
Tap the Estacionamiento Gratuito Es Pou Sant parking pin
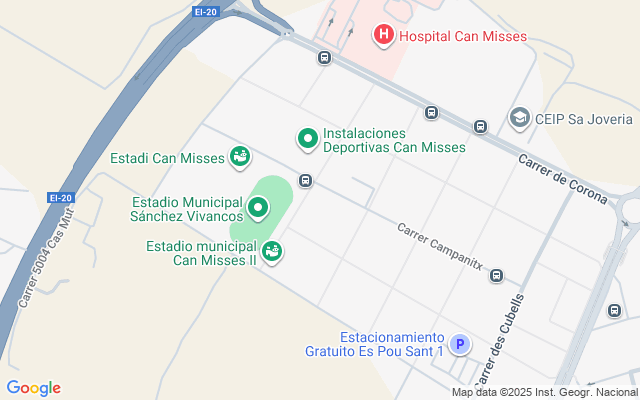click(x=459, y=344)
